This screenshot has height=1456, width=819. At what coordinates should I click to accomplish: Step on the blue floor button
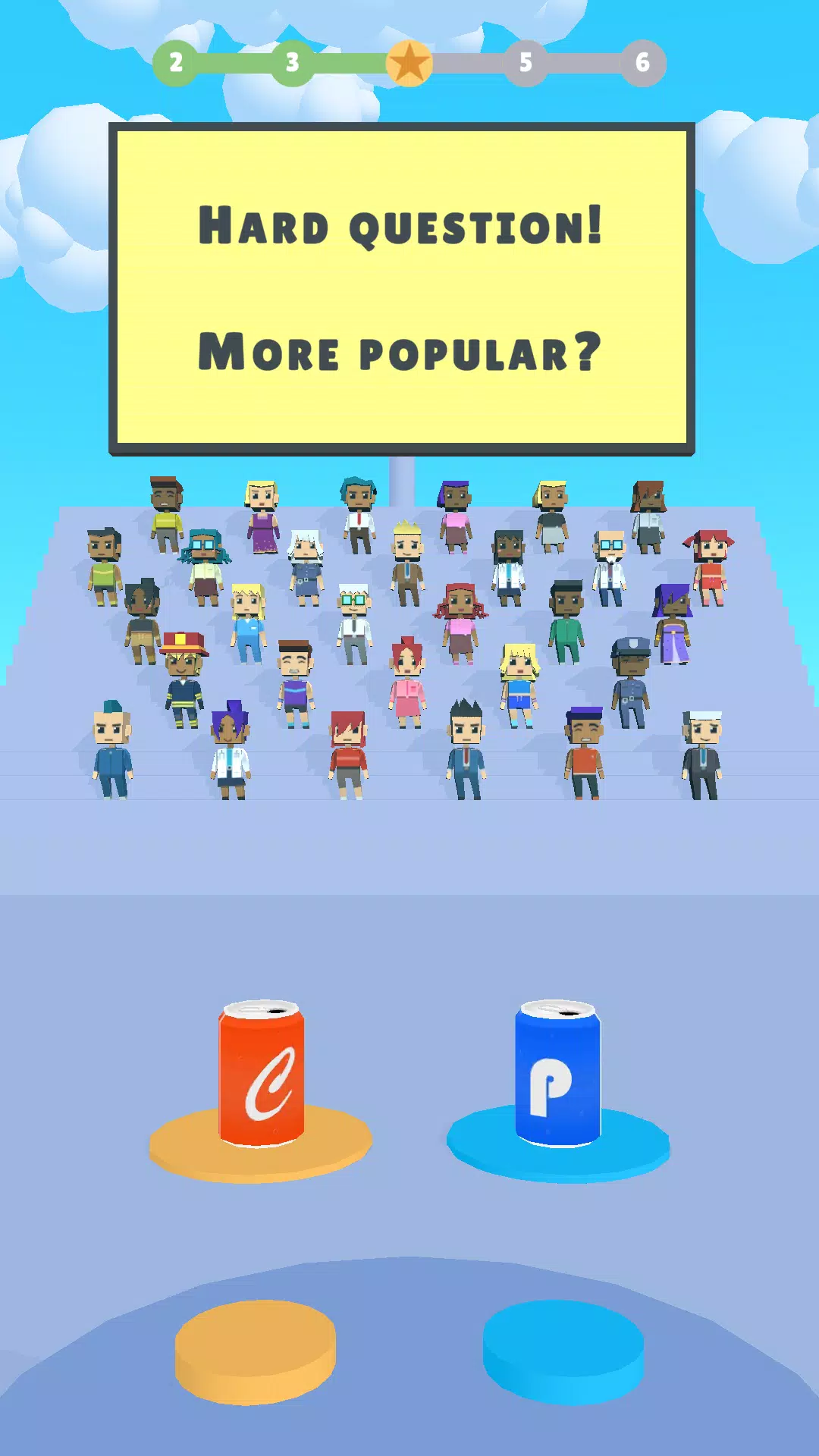click(x=563, y=1351)
